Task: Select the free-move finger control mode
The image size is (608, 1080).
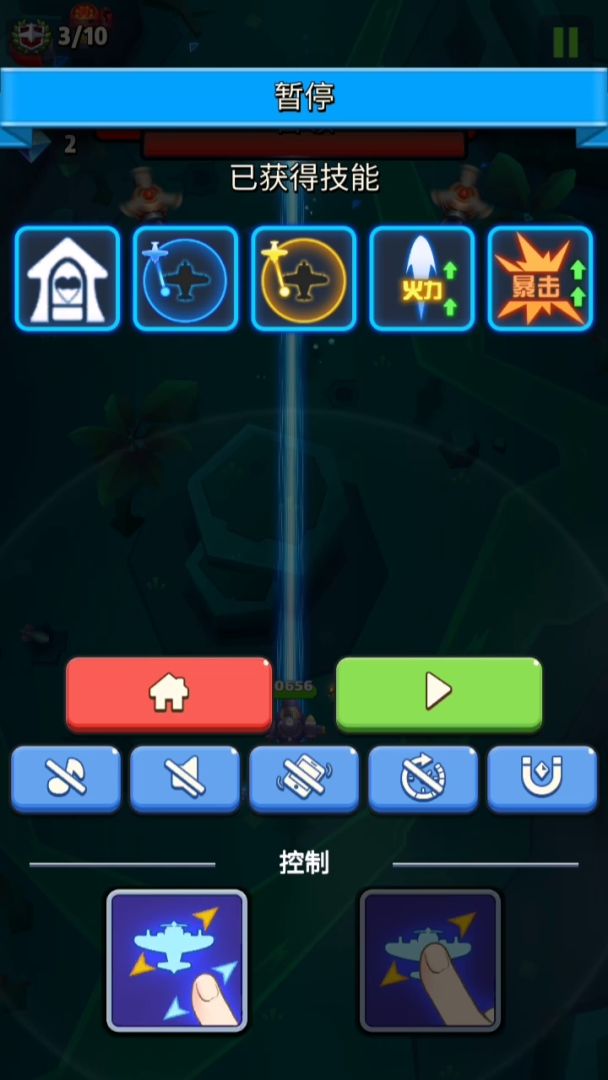Action: tap(177, 960)
